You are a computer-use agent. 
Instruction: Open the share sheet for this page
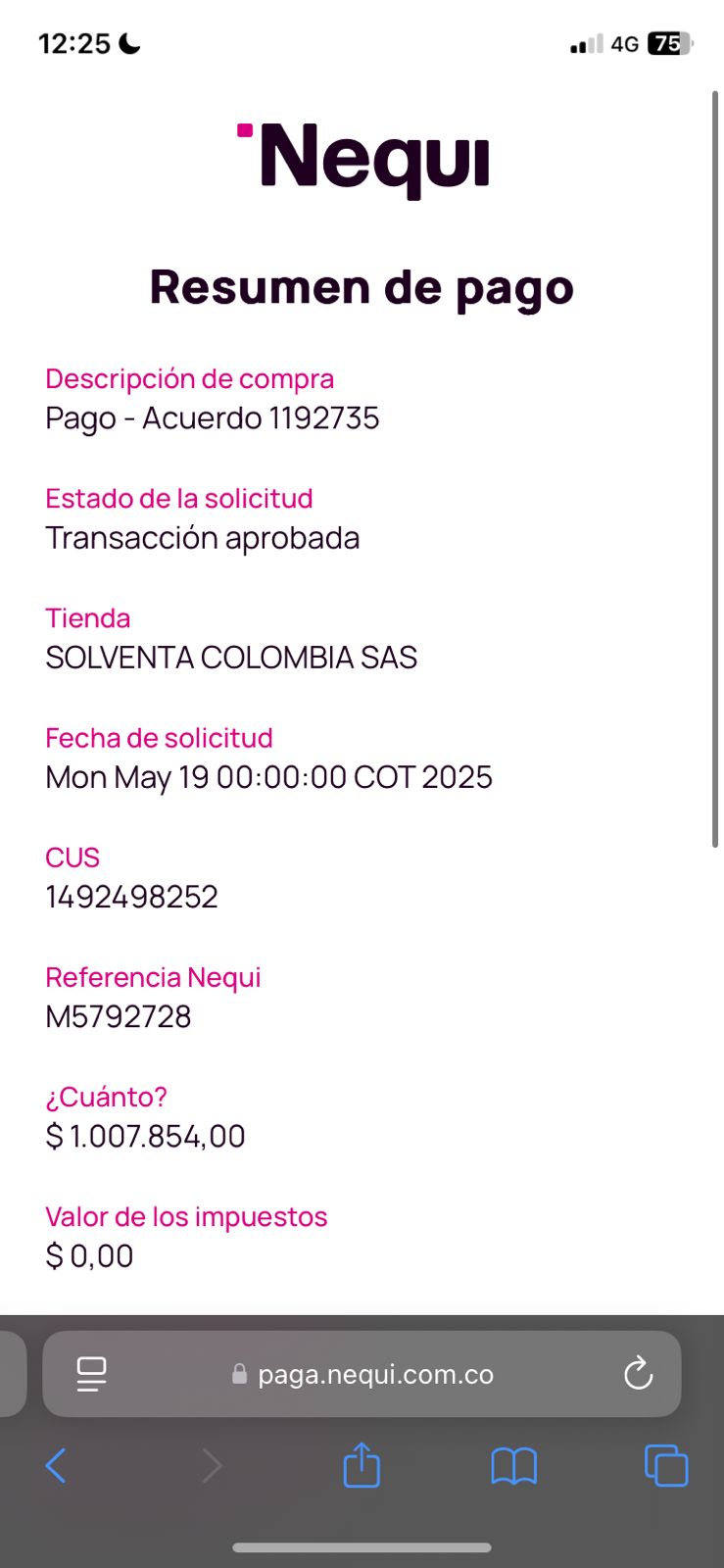coord(362,1465)
